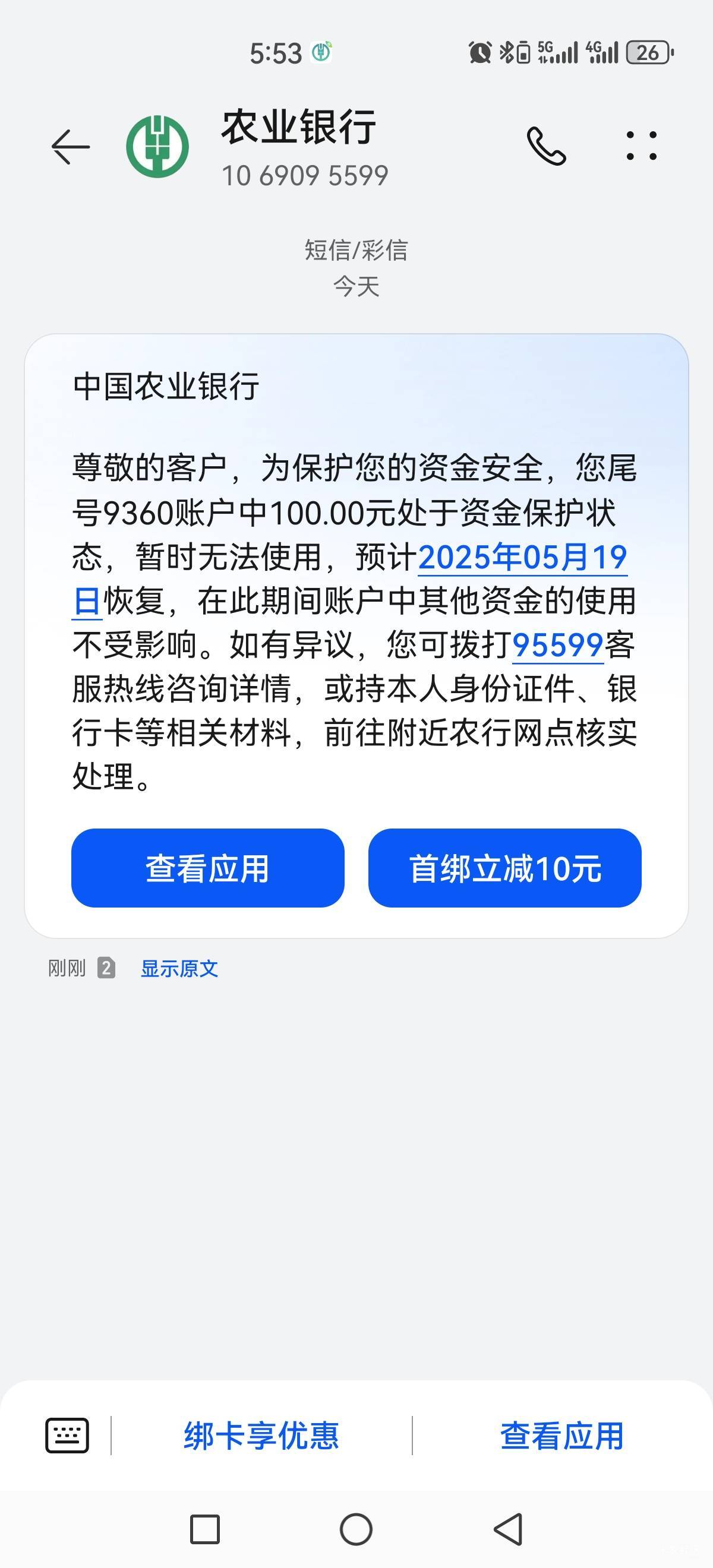
Task: Switch to keyboard input mode
Action: (x=67, y=1436)
